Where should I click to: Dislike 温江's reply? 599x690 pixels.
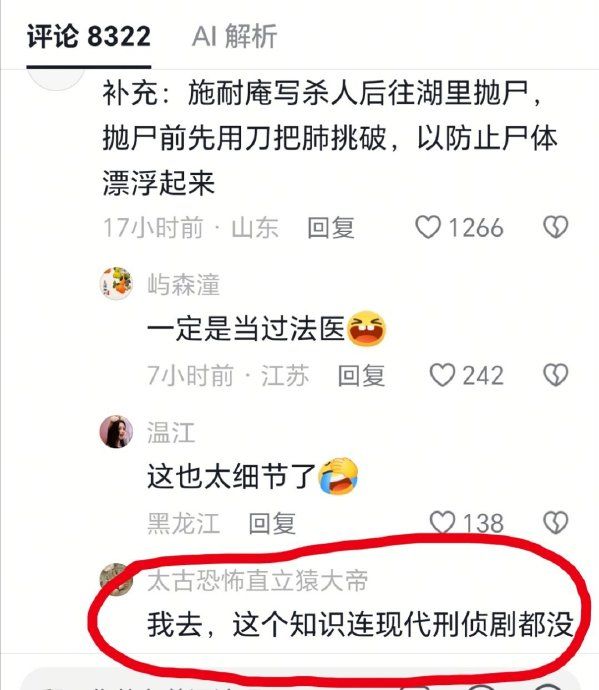[555, 523]
